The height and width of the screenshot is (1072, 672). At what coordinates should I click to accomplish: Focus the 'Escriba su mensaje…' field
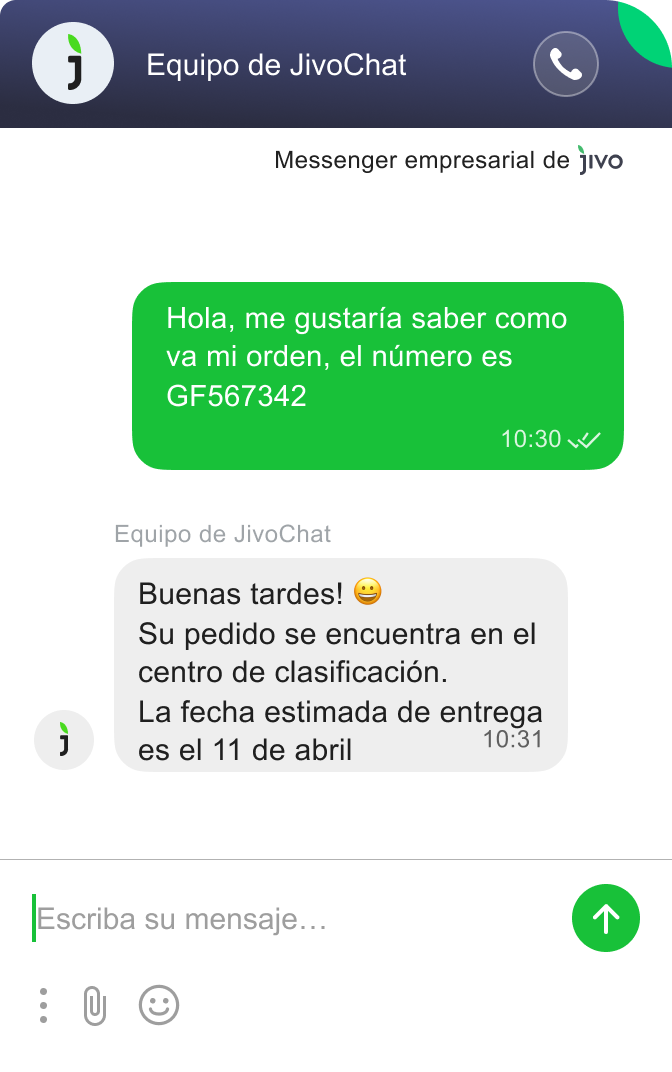click(x=290, y=918)
